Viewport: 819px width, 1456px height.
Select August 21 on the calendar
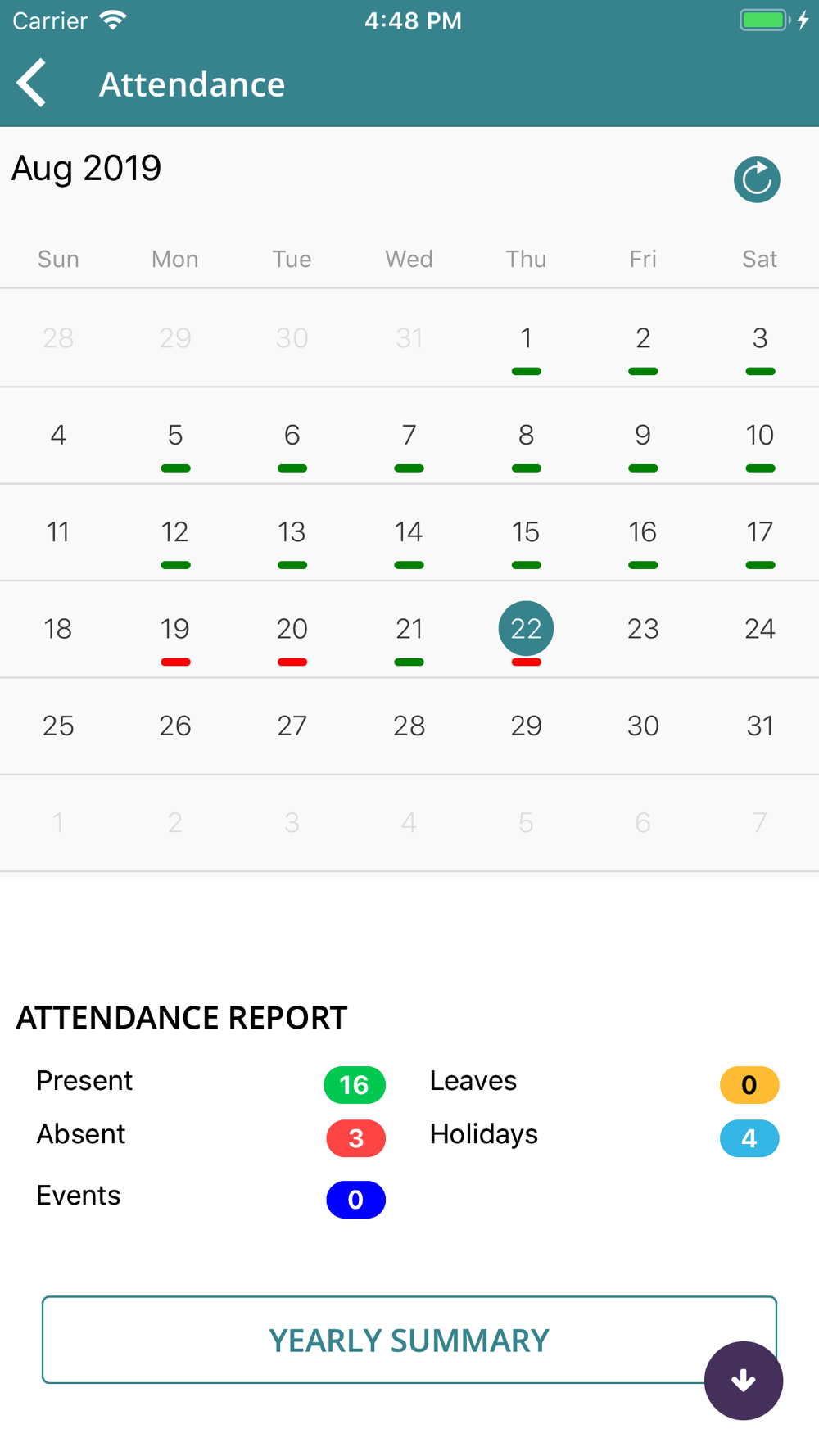click(x=409, y=629)
